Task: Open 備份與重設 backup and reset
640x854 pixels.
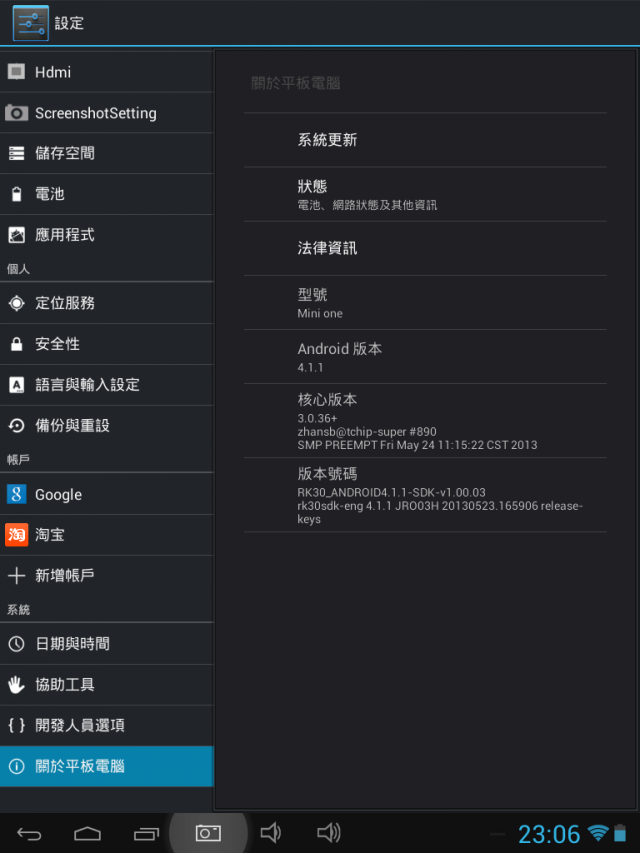Action: pyautogui.click(x=106, y=426)
